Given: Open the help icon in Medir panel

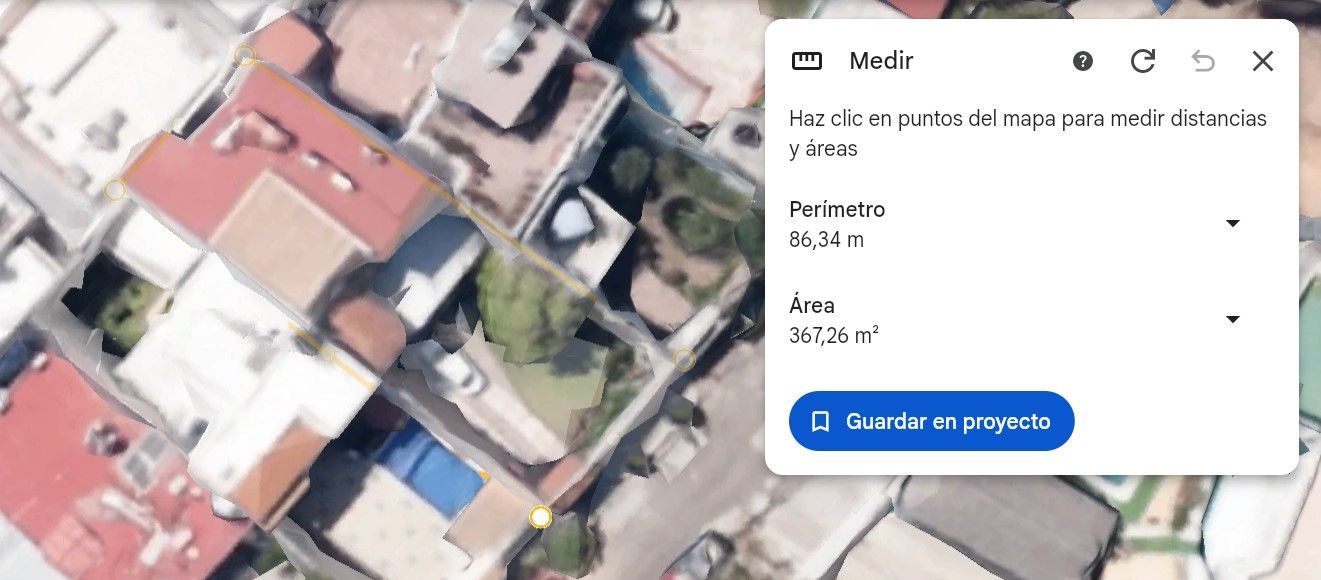Looking at the screenshot, I should point(1083,62).
